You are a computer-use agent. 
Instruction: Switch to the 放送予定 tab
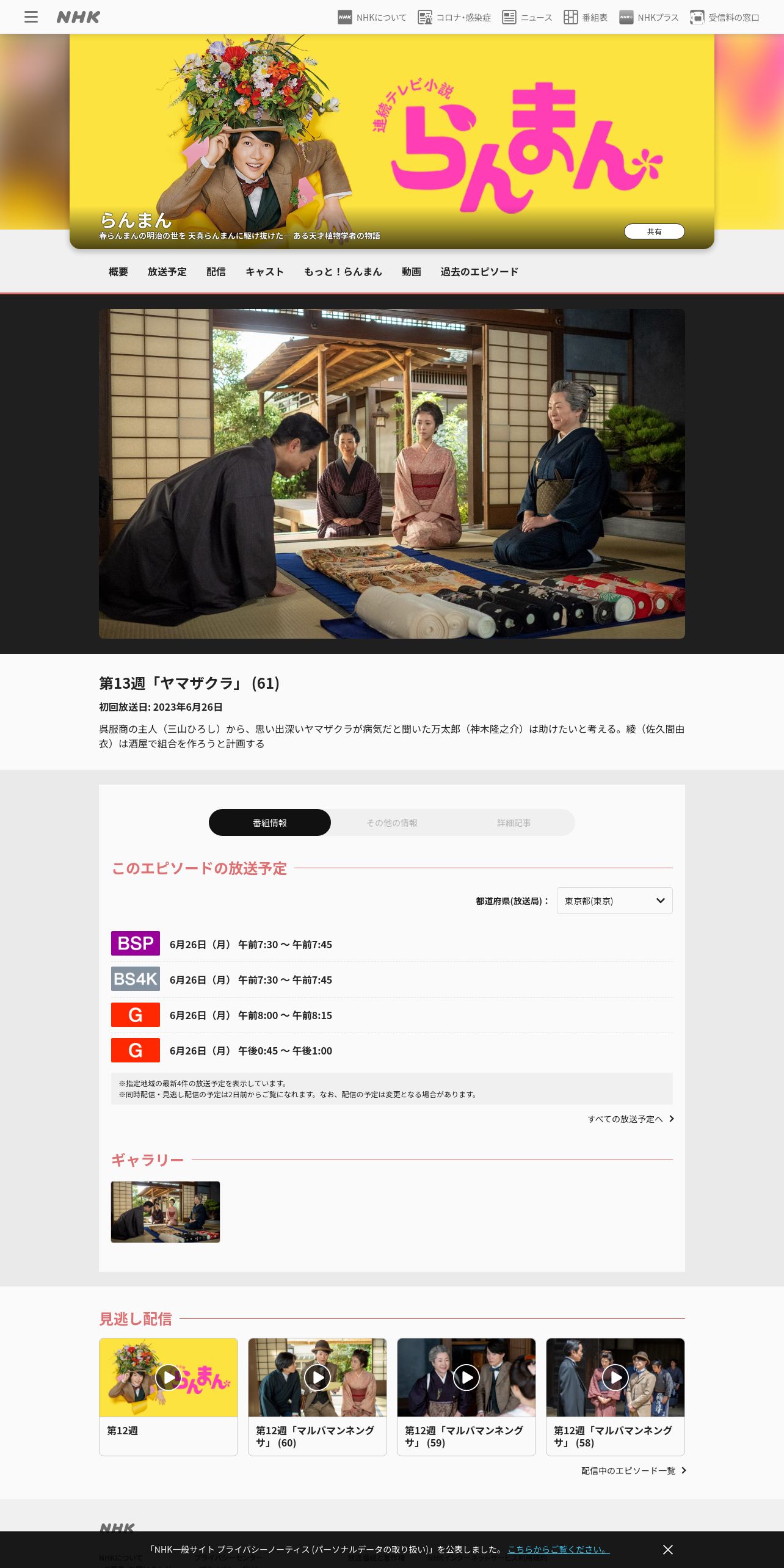tap(167, 272)
